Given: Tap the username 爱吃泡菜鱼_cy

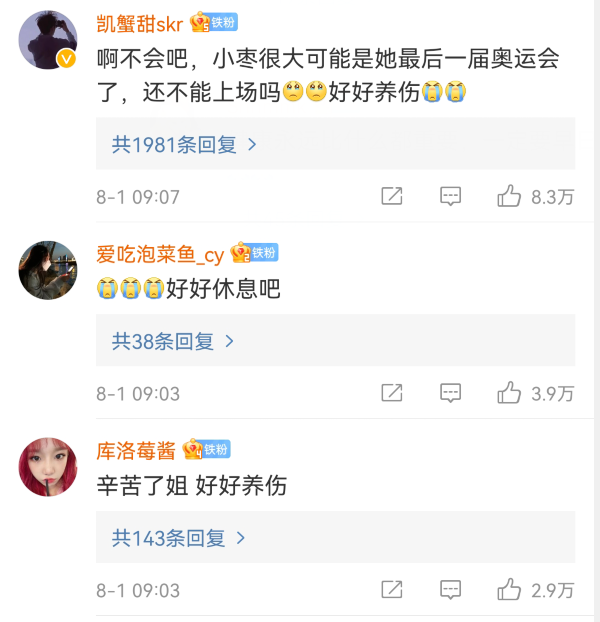Looking at the screenshot, I should pyautogui.click(x=160, y=254).
